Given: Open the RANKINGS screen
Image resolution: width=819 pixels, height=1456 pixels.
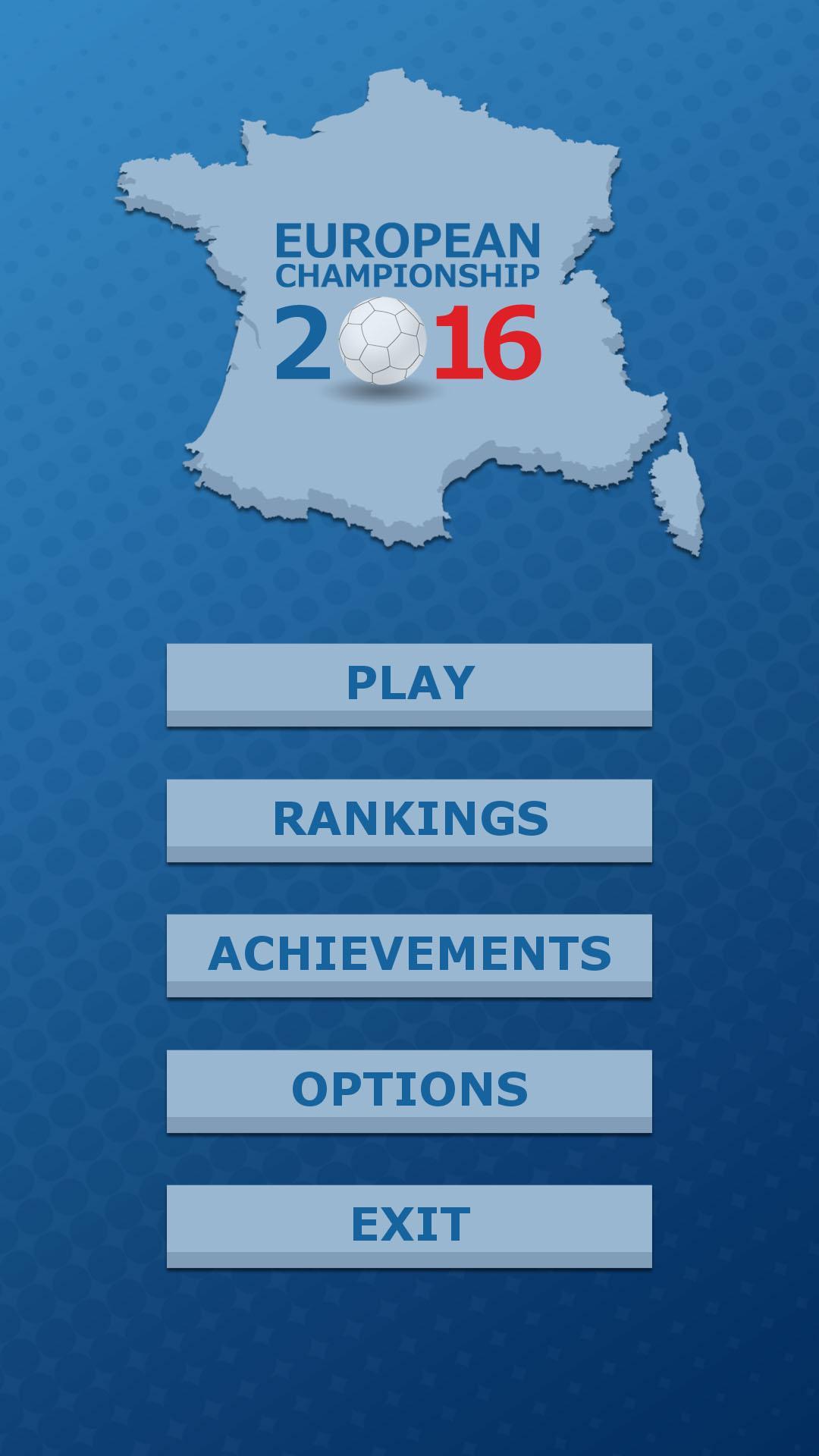Looking at the screenshot, I should [409, 820].
